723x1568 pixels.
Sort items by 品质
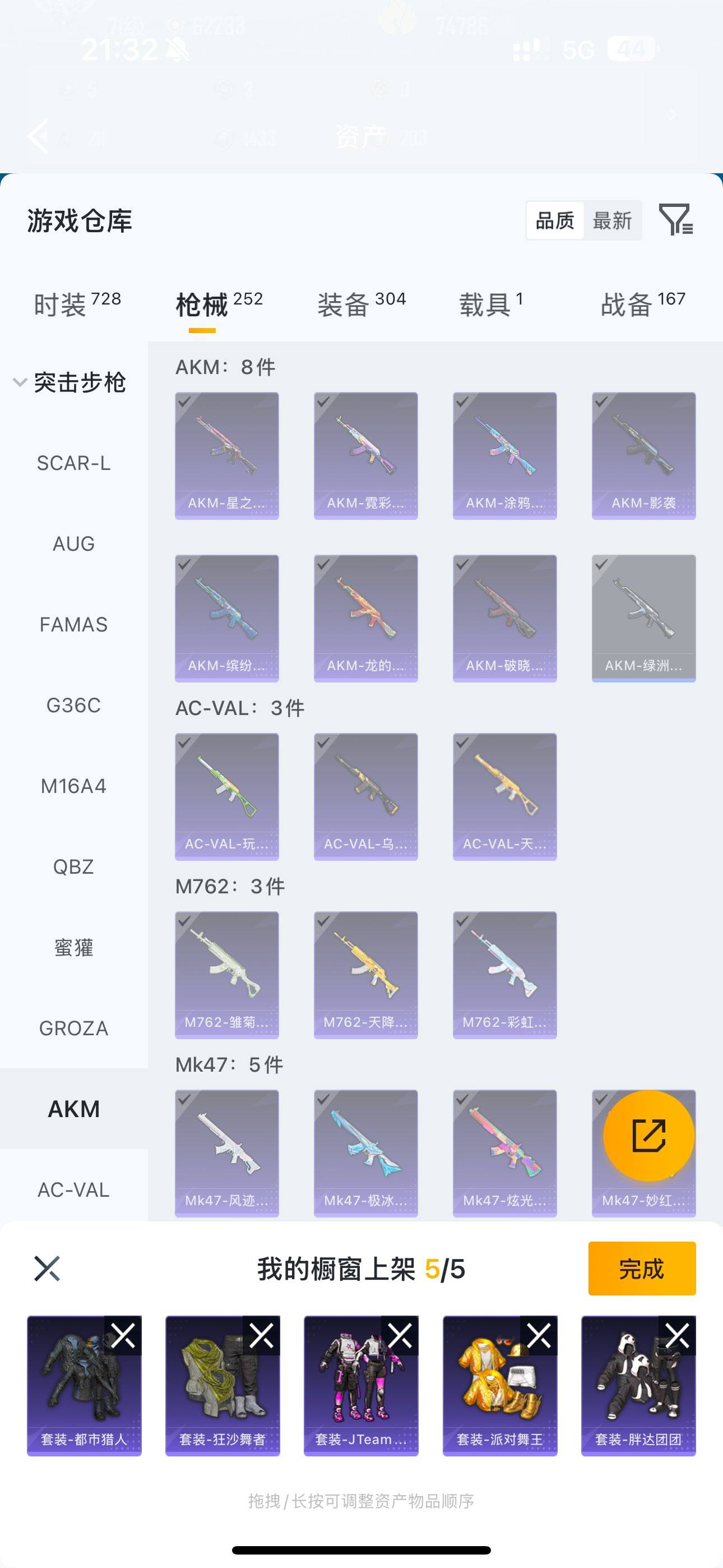coord(554,220)
